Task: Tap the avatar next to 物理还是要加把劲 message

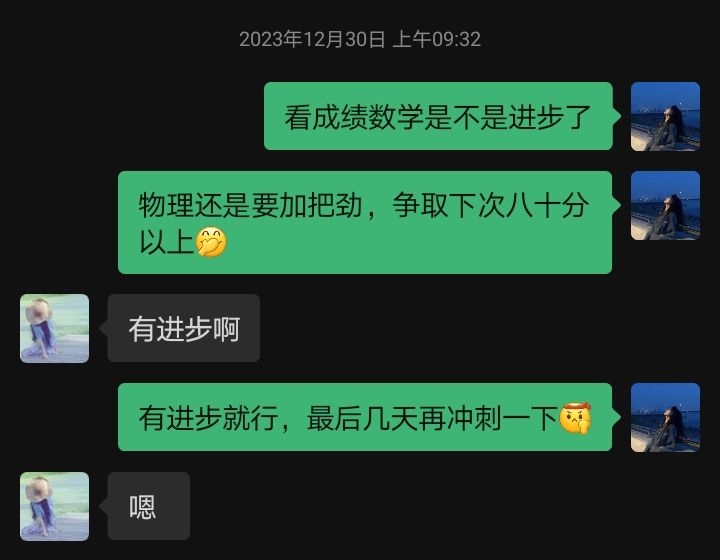Action: 665,205
